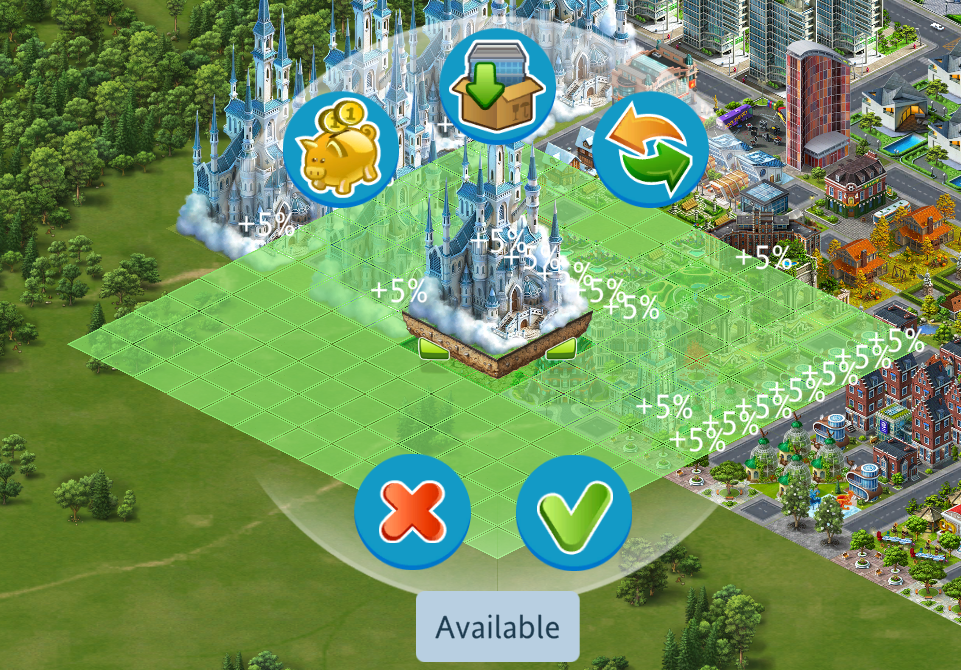Viewport: 961px width, 670px height.
Task: Confirm placement with the green checkmark
Action: click(x=574, y=513)
